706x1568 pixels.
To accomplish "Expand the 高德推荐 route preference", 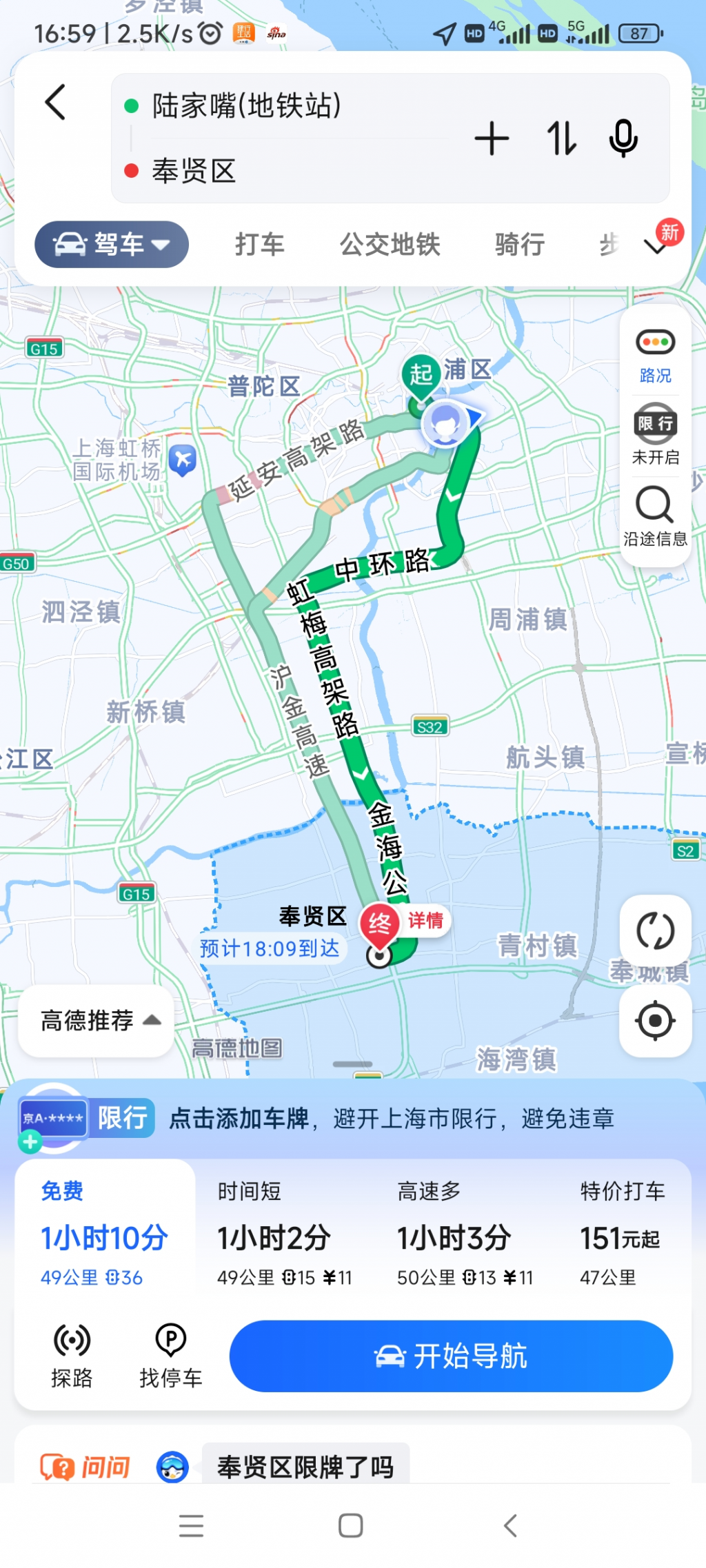I will pyautogui.click(x=97, y=1020).
